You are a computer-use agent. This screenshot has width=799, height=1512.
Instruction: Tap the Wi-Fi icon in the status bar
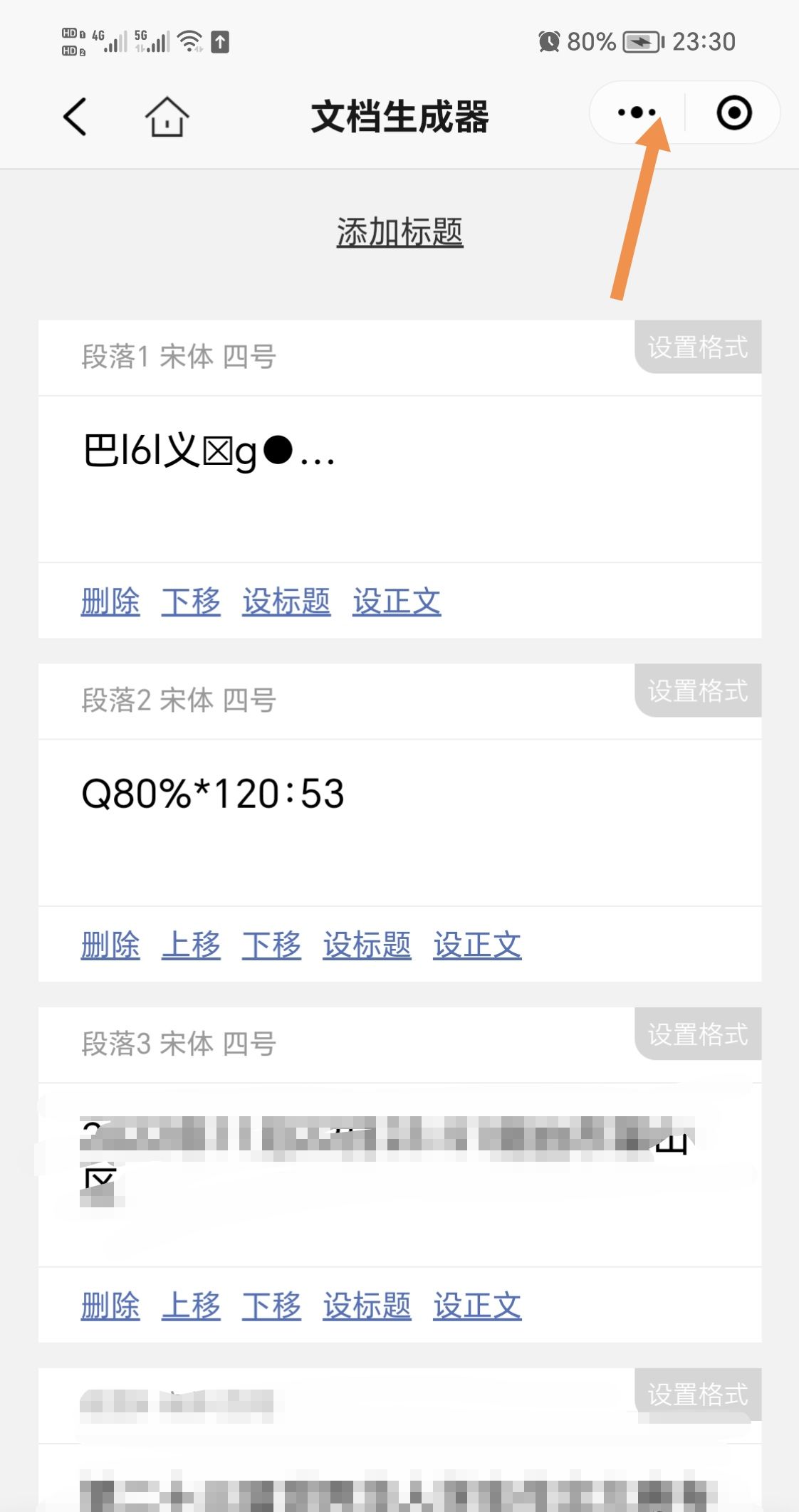pos(189,41)
